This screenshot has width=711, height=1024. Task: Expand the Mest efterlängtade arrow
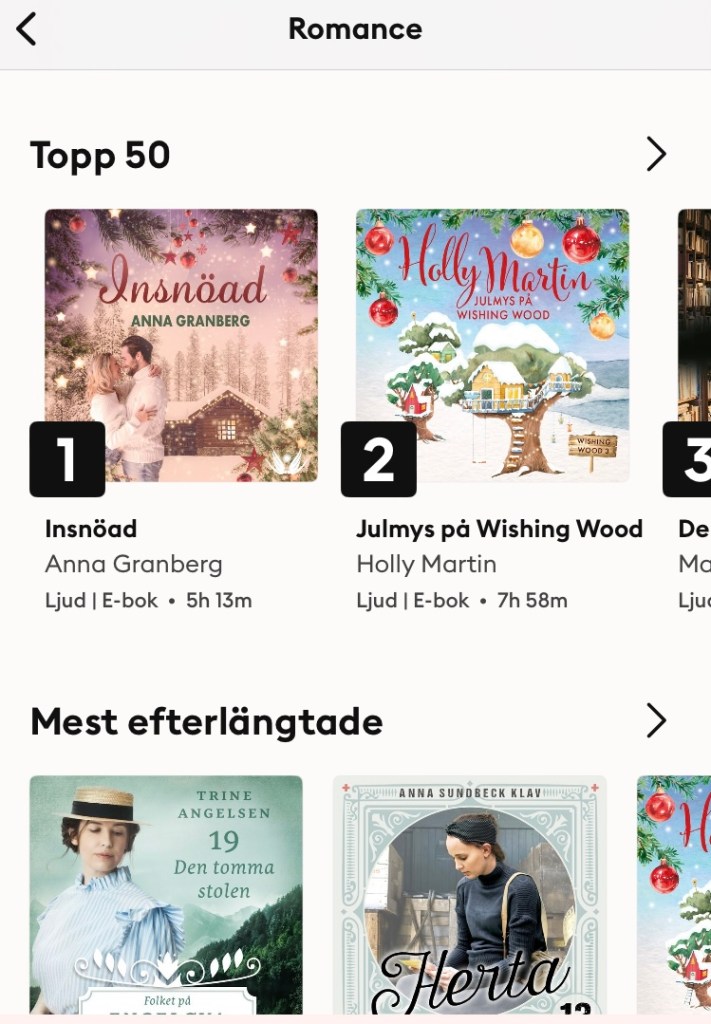click(655, 720)
